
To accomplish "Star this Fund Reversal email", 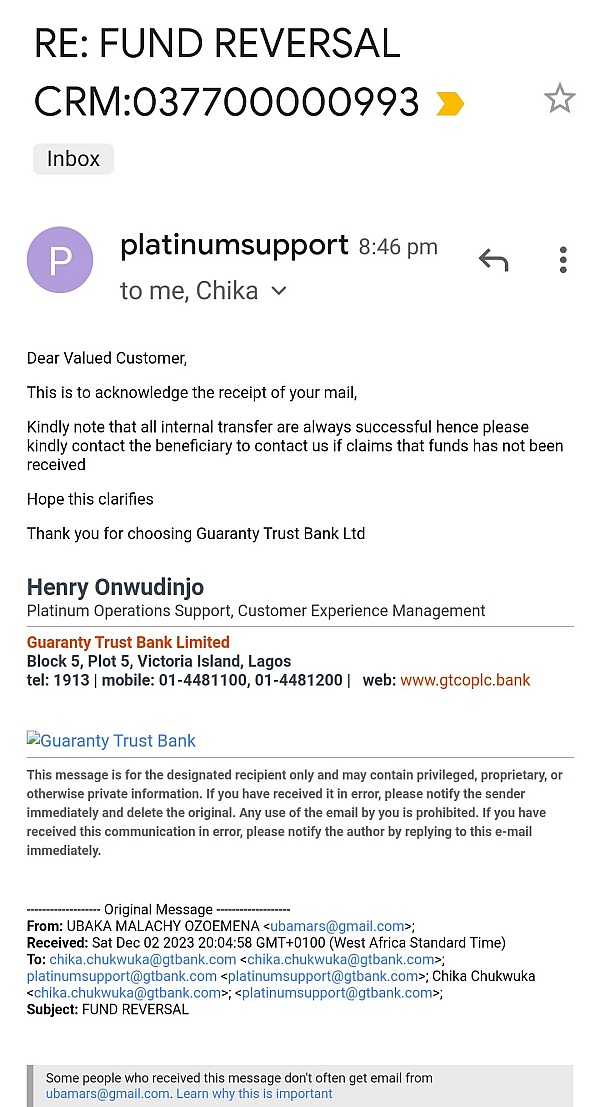I will tap(560, 99).
